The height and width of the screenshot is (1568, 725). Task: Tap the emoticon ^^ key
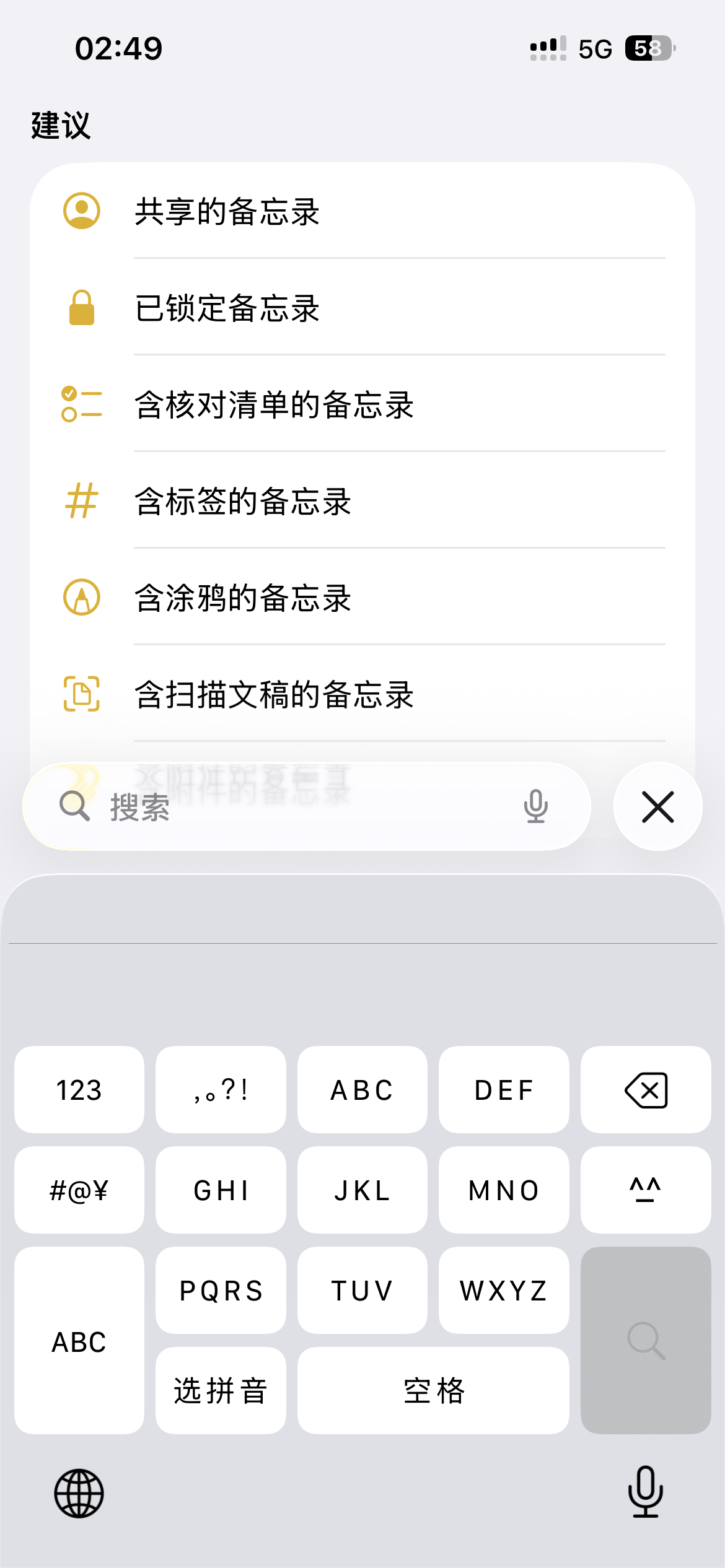(646, 1190)
